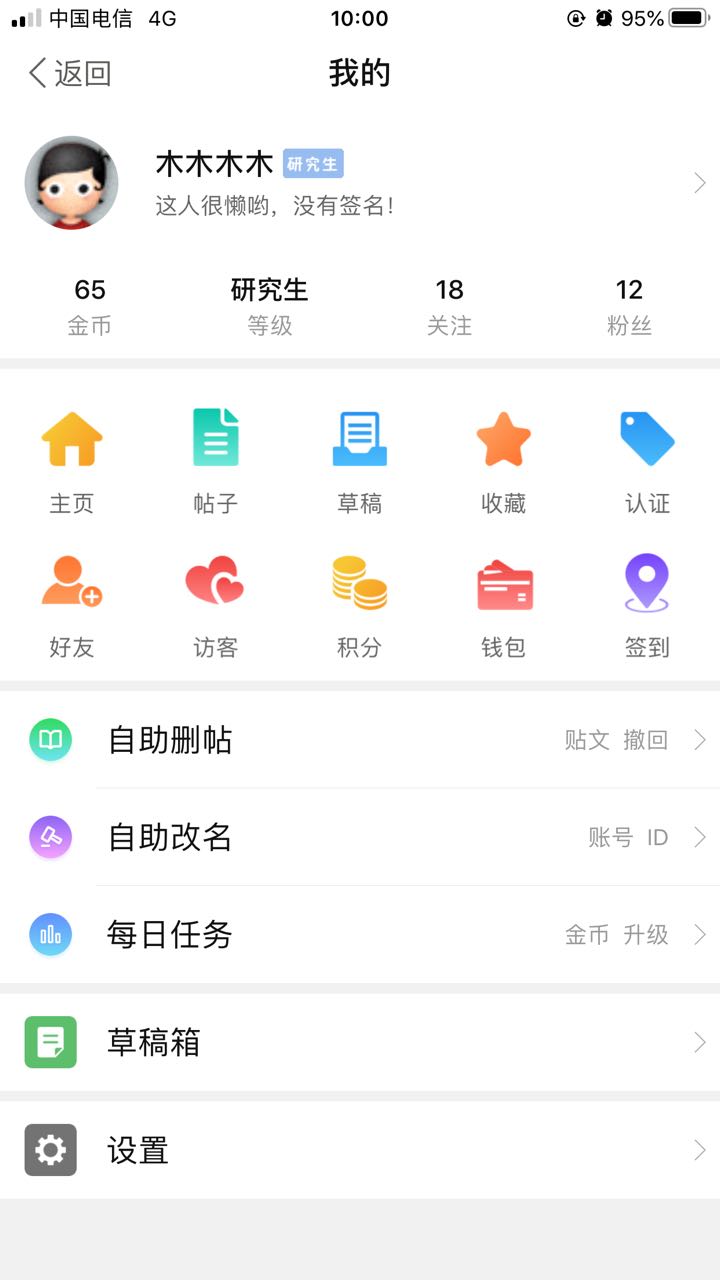Open the 自助删帖 row
The image size is (720, 1280).
[360, 740]
